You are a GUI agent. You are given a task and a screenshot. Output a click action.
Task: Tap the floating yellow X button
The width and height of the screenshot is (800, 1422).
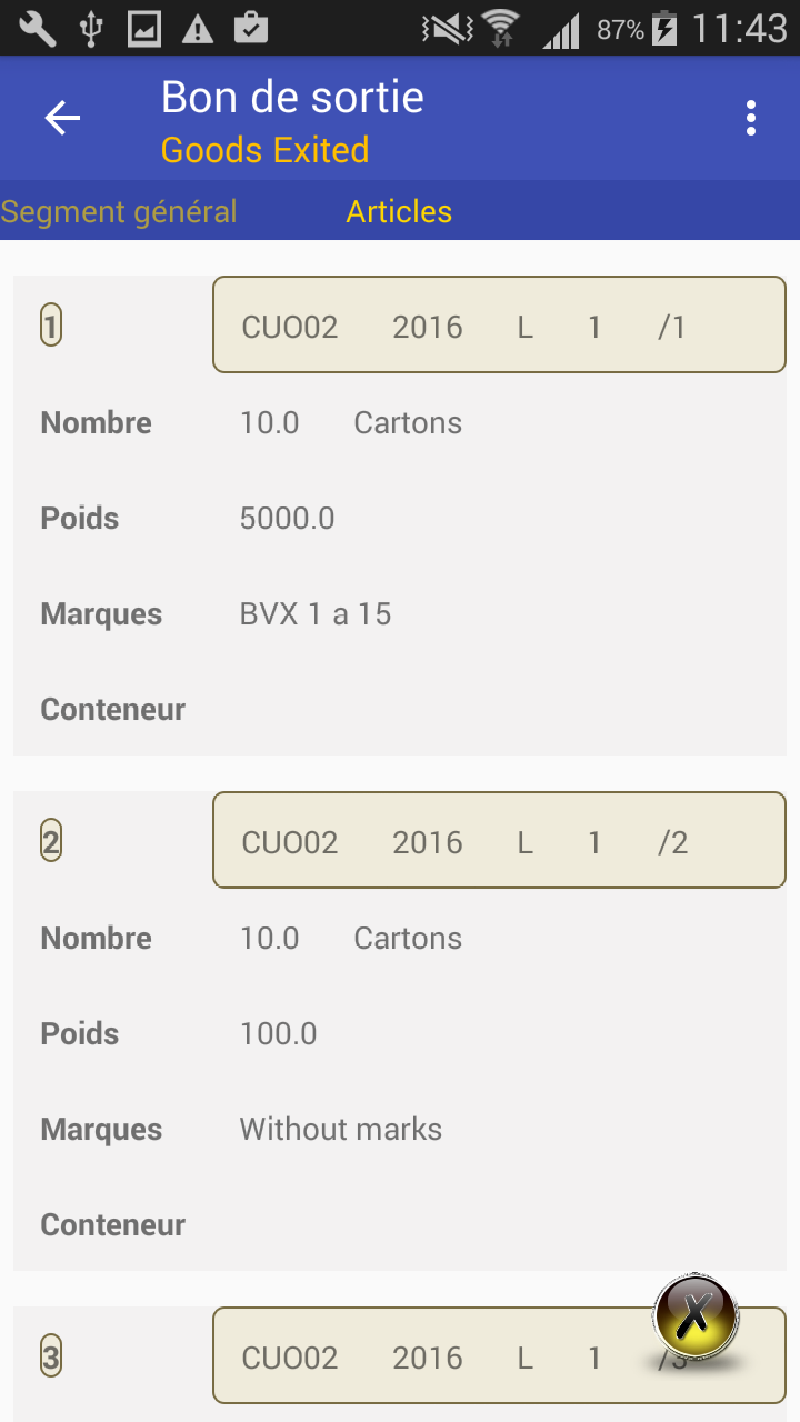696,1315
